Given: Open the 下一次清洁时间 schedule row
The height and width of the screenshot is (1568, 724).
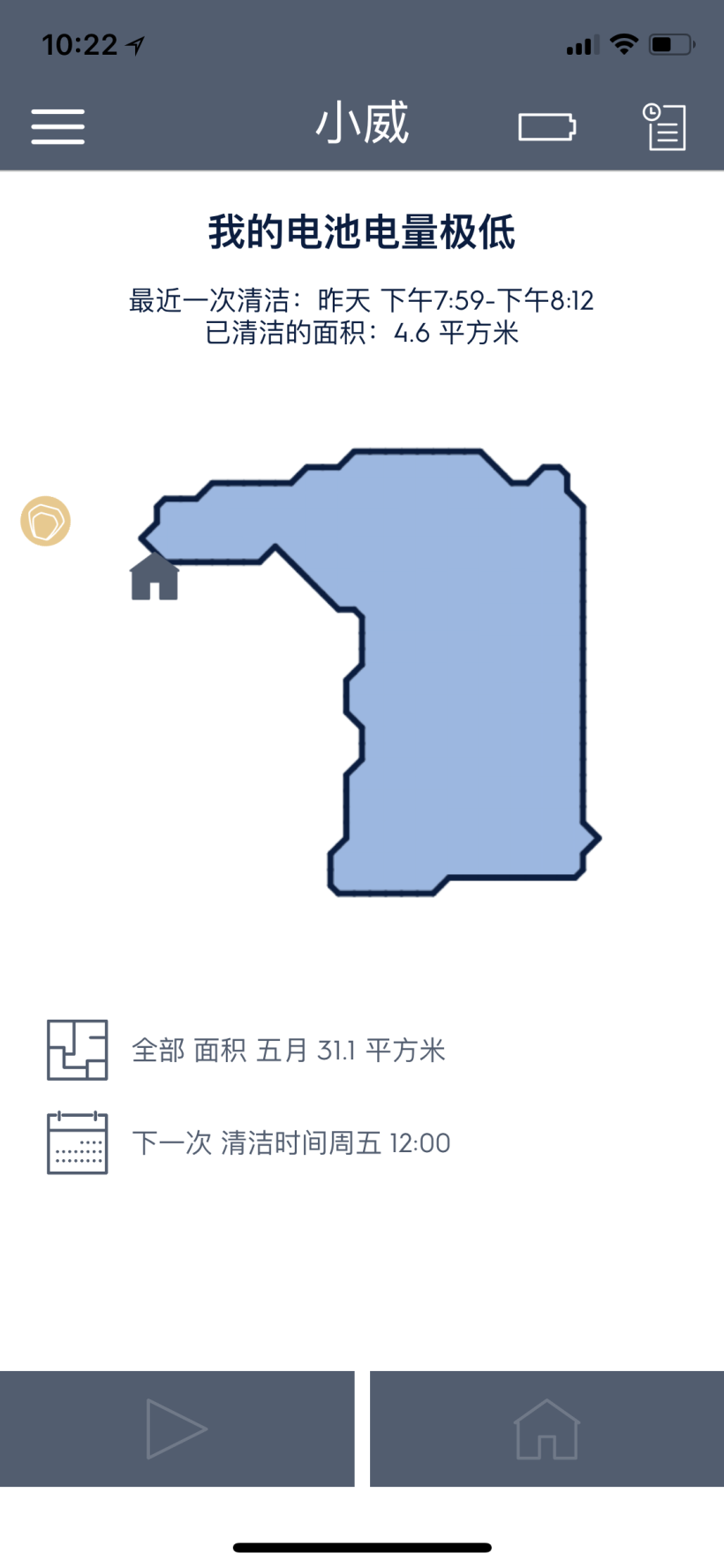Looking at the screenshot, I should tap(290, 1143).
